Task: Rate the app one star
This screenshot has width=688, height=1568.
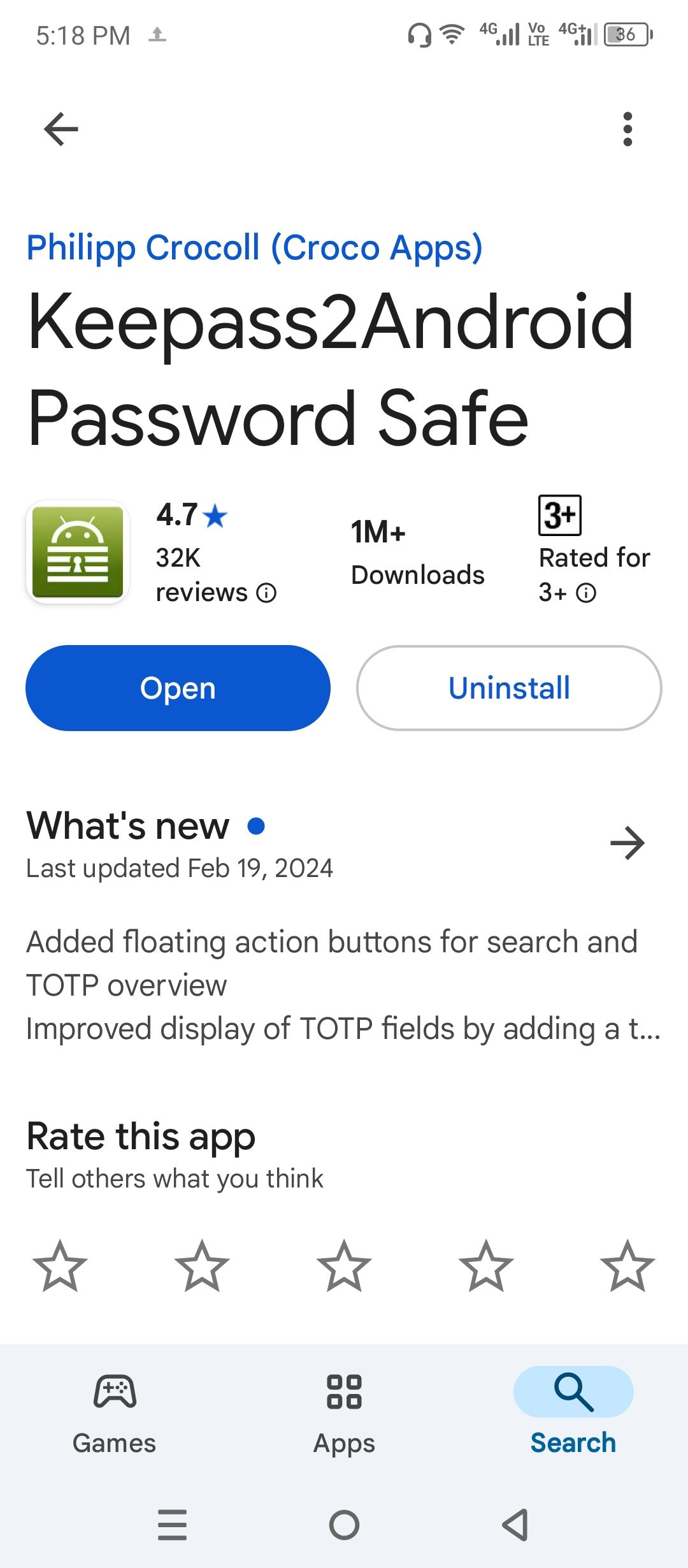Action: tap(60, 1267)
